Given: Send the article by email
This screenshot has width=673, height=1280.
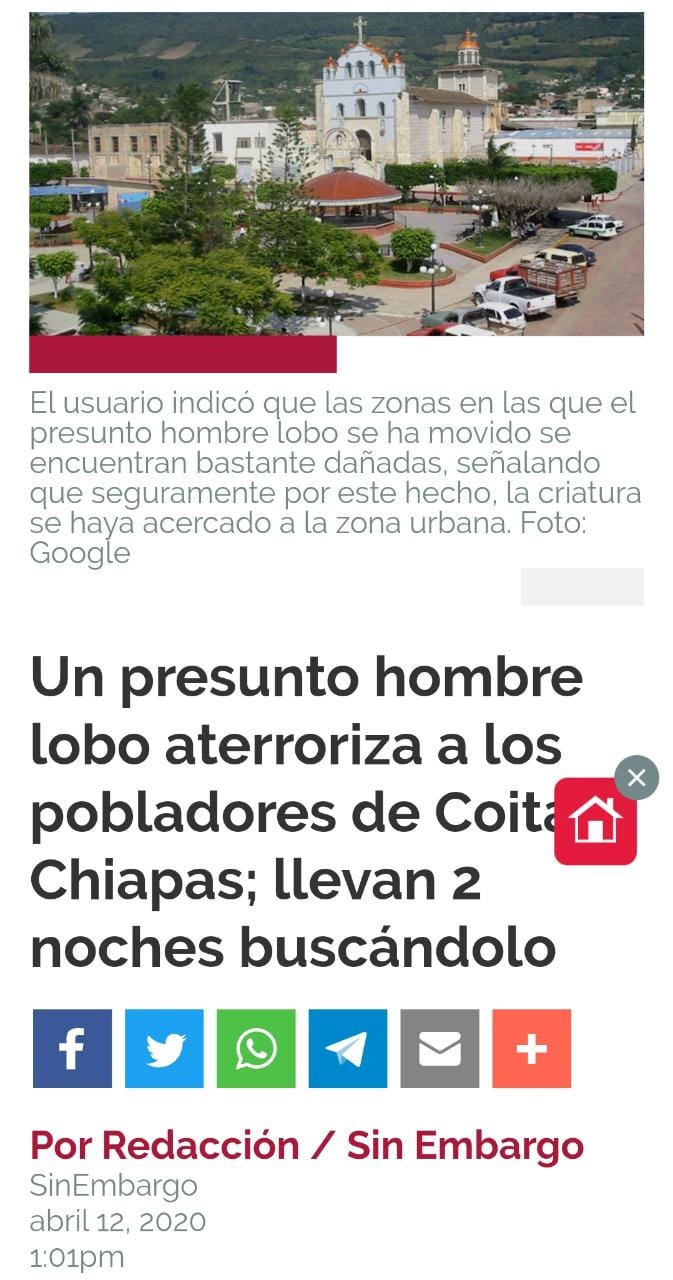Looking at the screenshot, I should 440,1048.
